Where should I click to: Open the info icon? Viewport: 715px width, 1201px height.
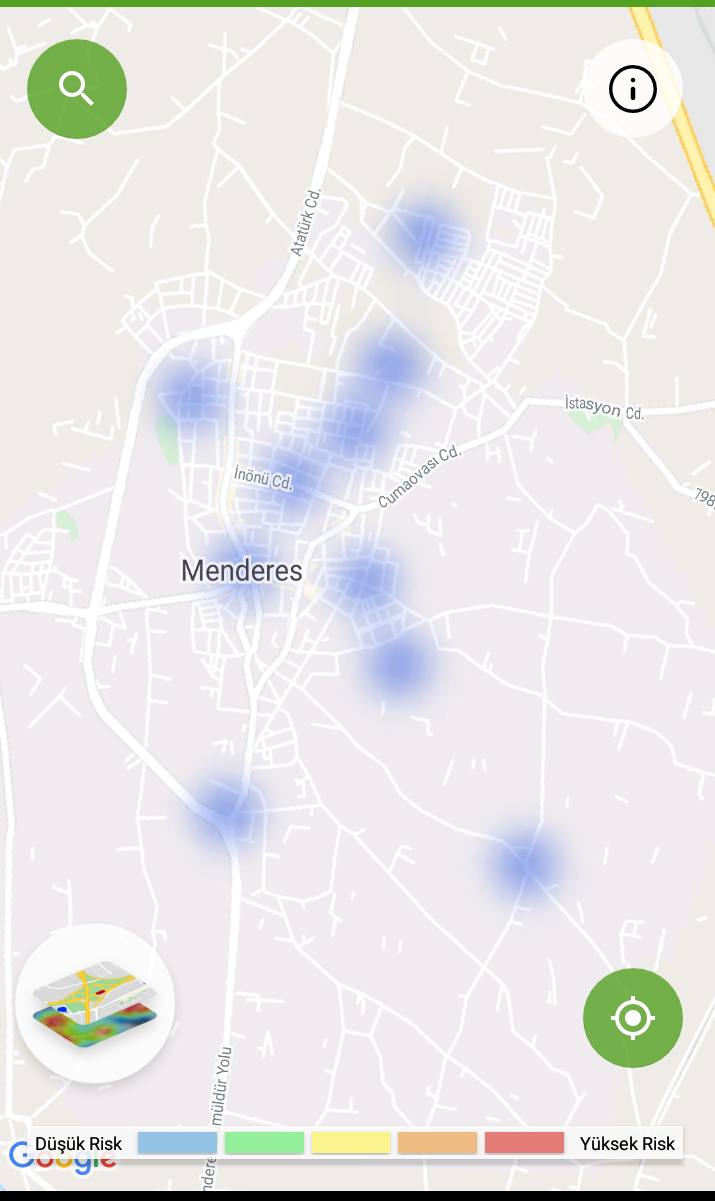pos(633,90)
